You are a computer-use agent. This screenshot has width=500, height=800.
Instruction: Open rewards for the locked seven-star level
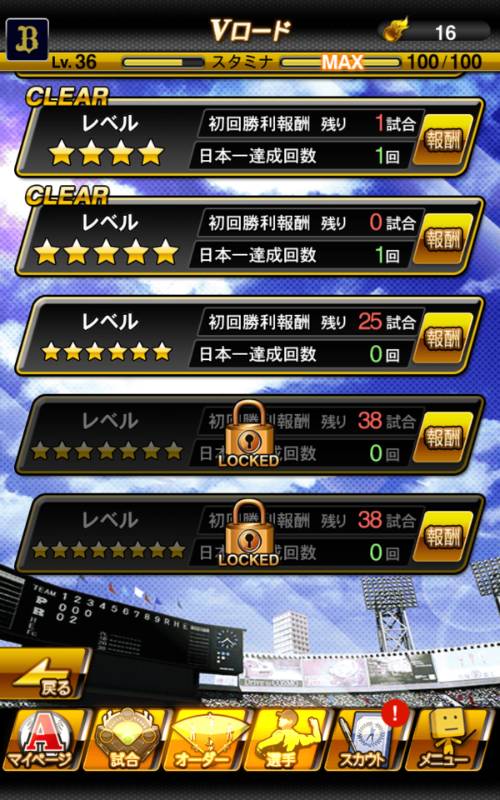coord(444,437)
